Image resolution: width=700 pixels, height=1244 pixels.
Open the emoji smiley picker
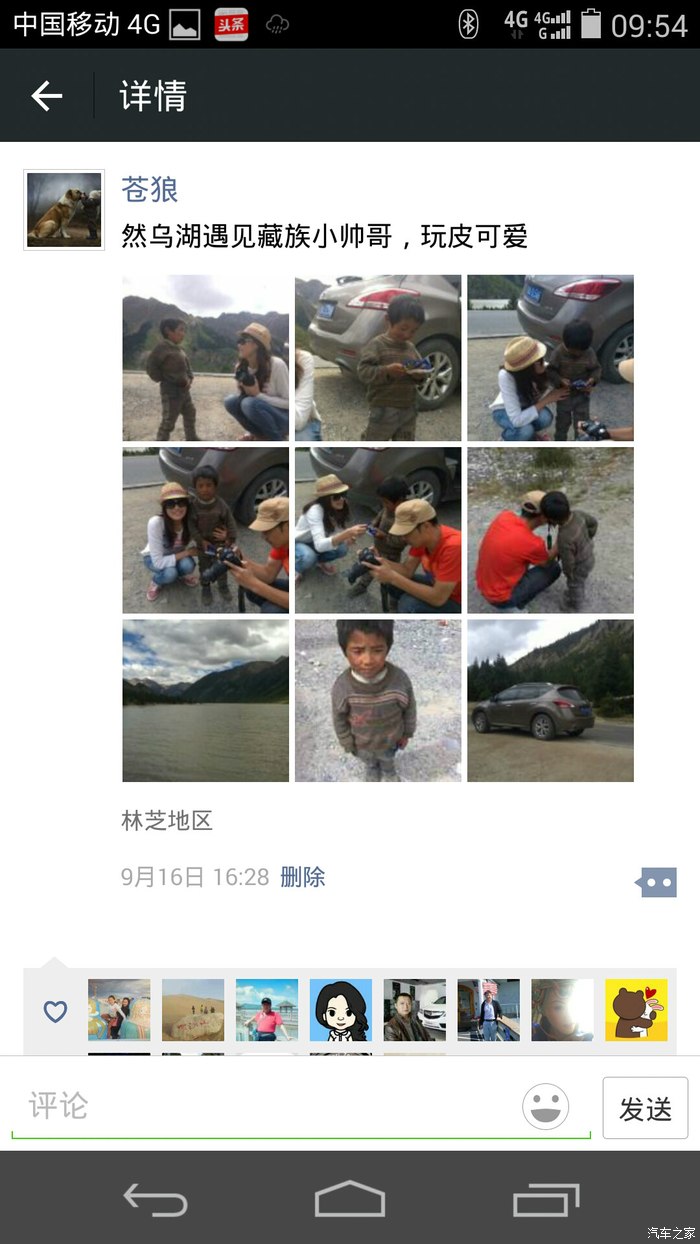point(545,1107)
